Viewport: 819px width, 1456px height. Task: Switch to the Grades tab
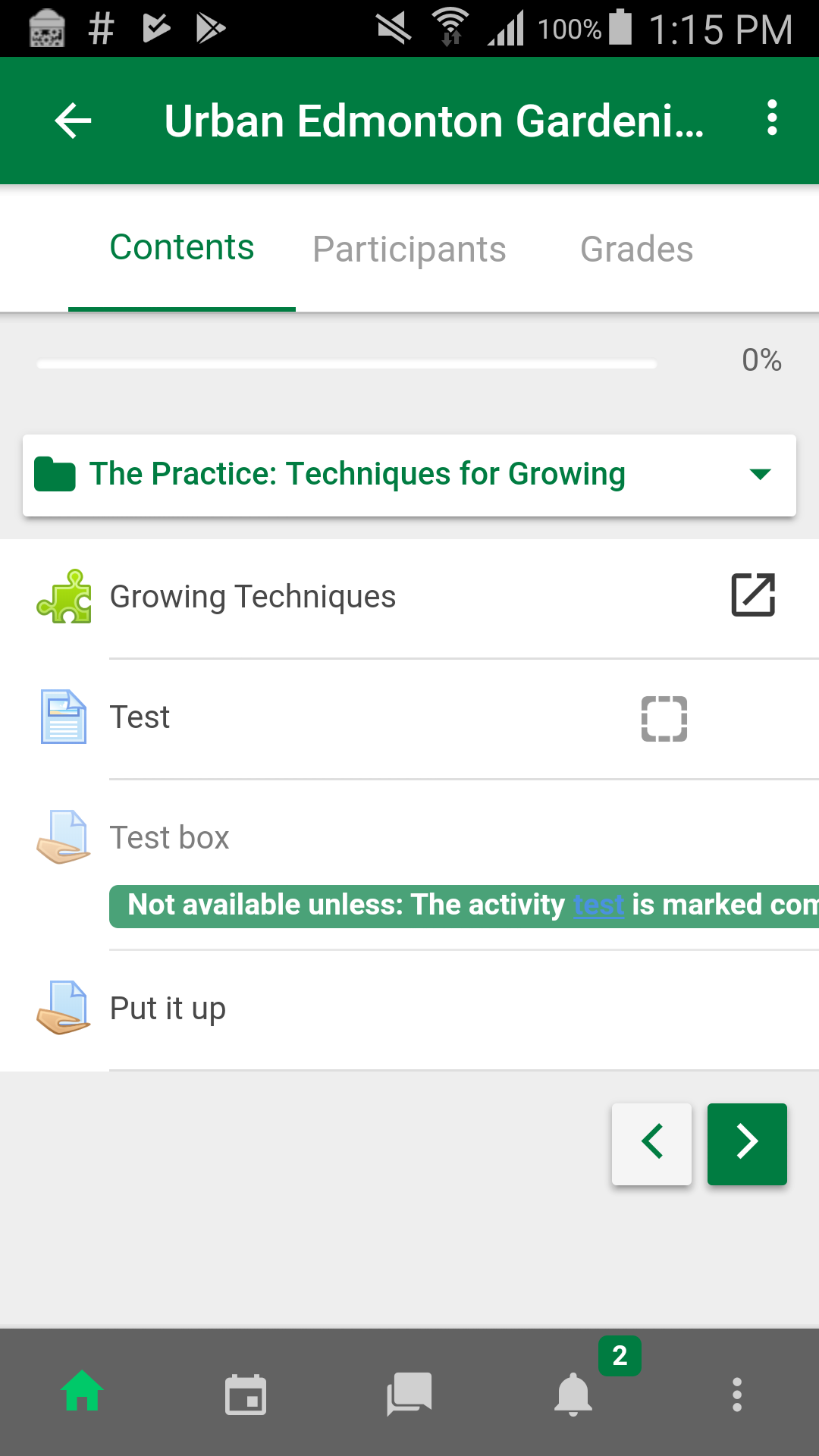pyautogui.click(x=637, y=249)
